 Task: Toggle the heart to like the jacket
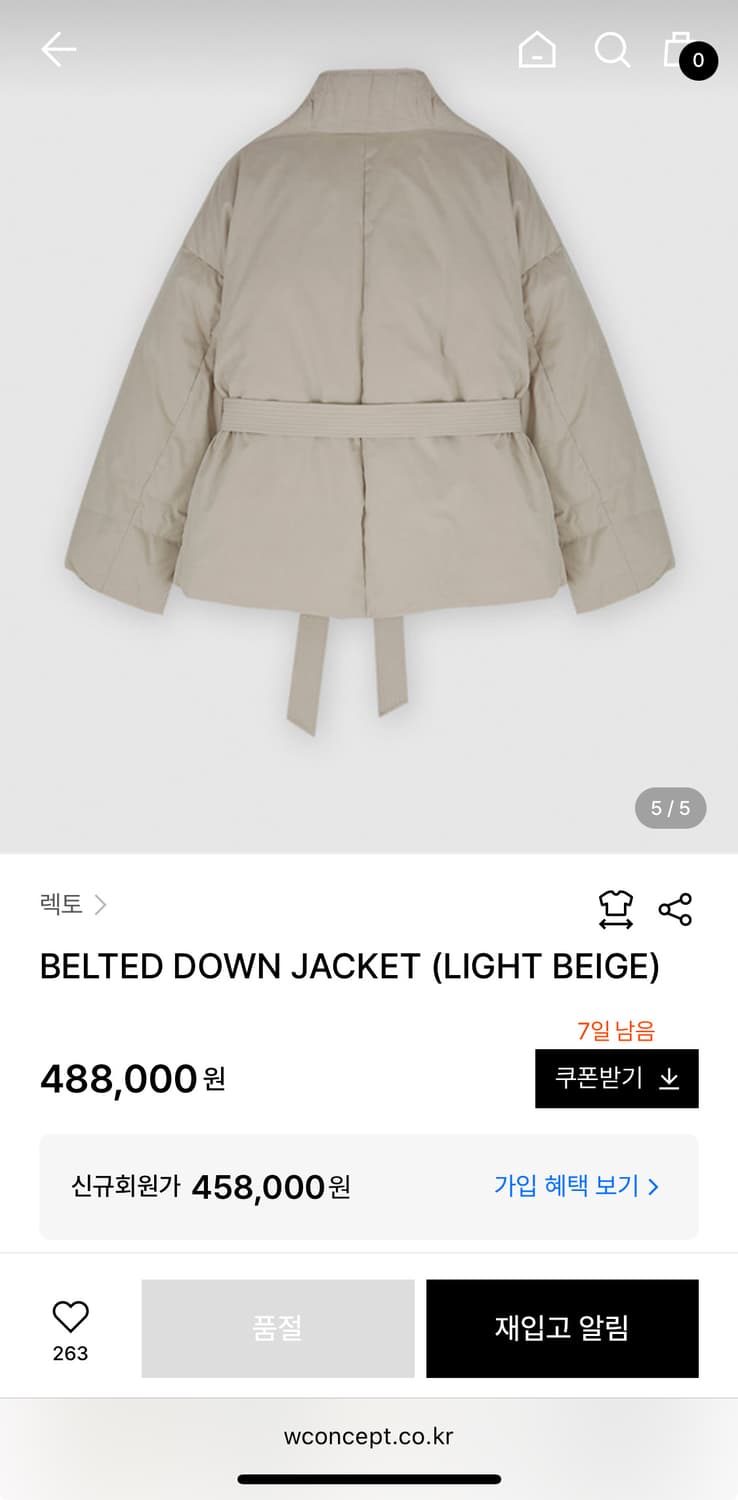pos(72,1315)
